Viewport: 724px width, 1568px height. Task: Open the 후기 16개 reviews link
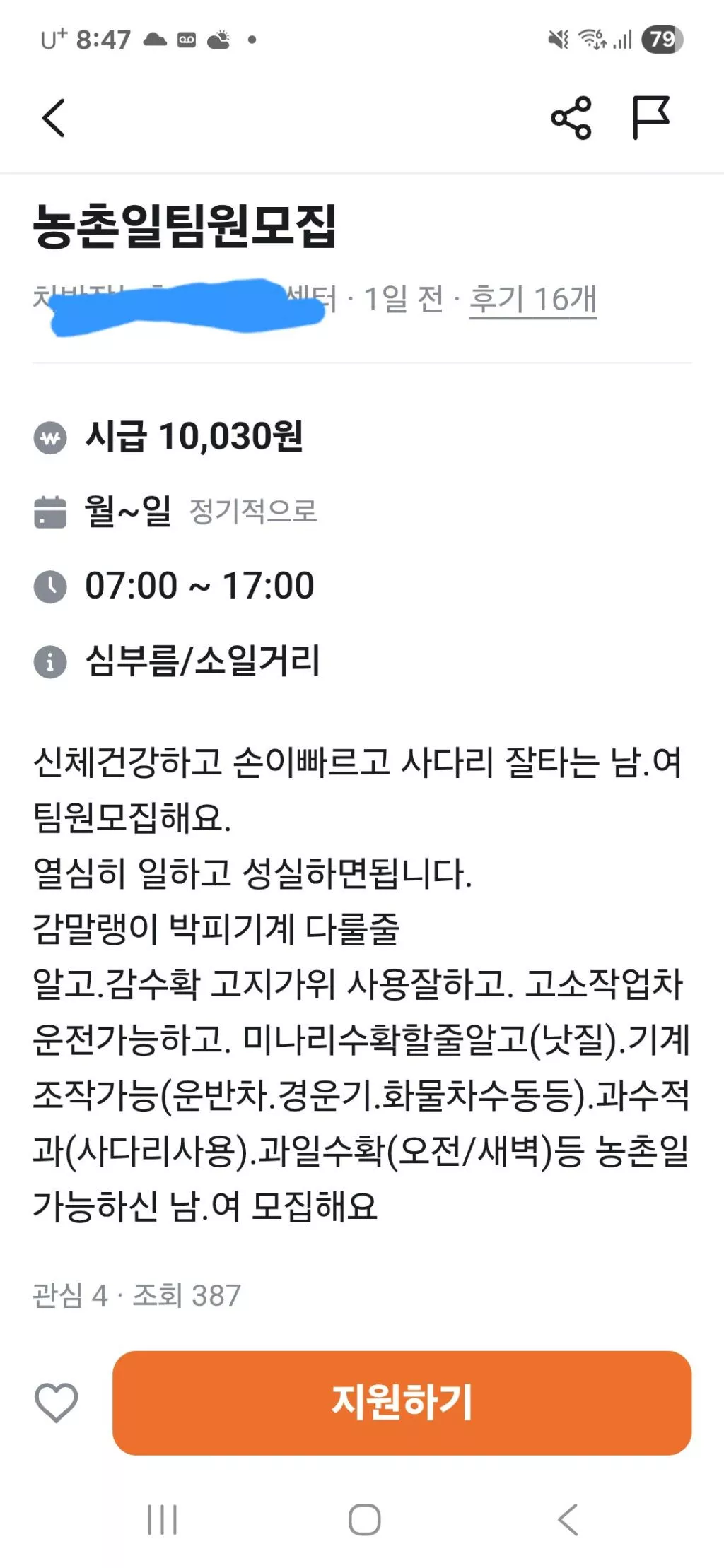[533, 300]
